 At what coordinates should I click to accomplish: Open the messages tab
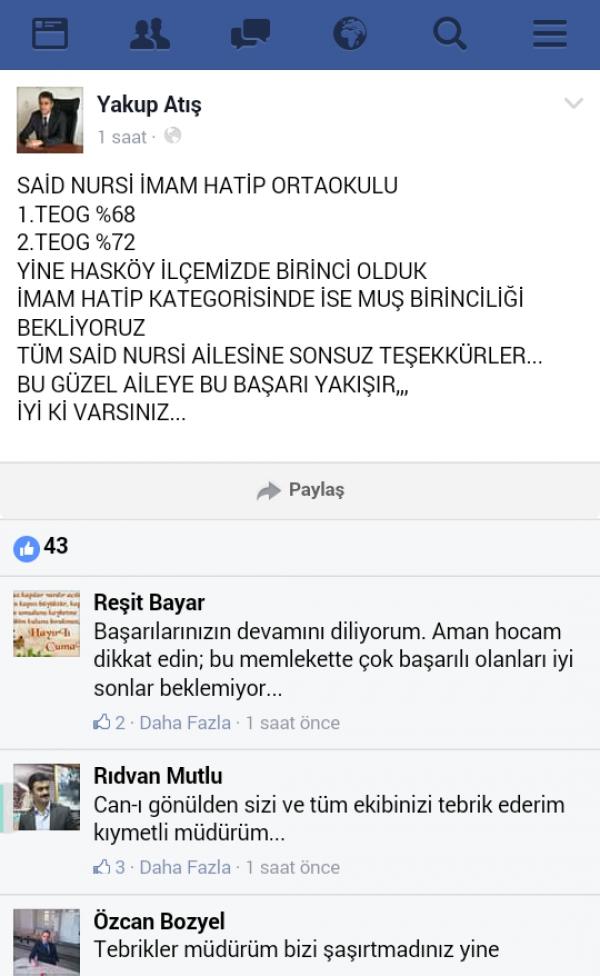tap(250, 34)
